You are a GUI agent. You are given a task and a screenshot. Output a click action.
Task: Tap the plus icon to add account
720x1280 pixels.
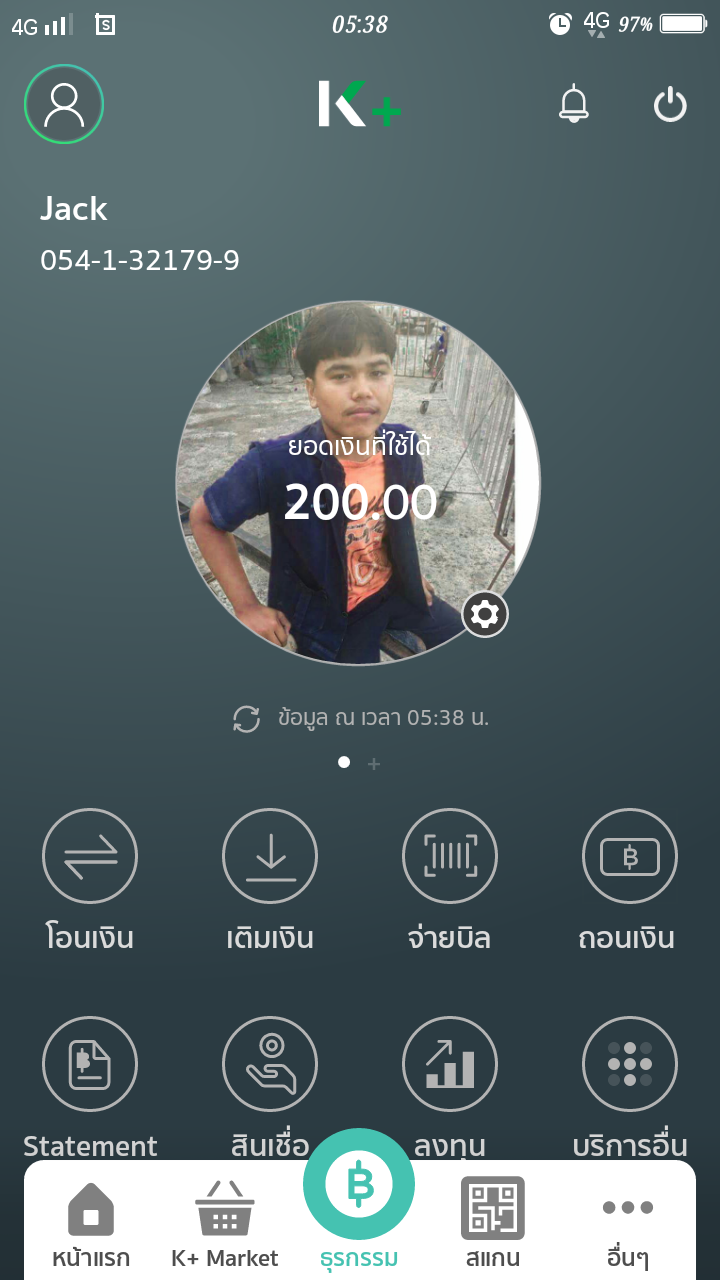pos(374,764)
